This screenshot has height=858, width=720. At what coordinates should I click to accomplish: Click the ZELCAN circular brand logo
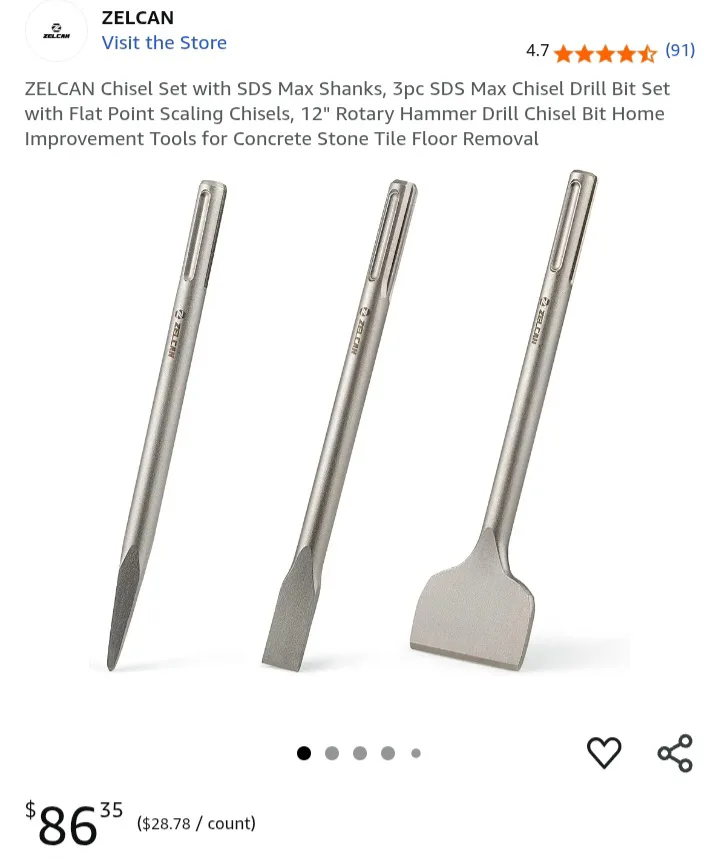pos(56,31)
